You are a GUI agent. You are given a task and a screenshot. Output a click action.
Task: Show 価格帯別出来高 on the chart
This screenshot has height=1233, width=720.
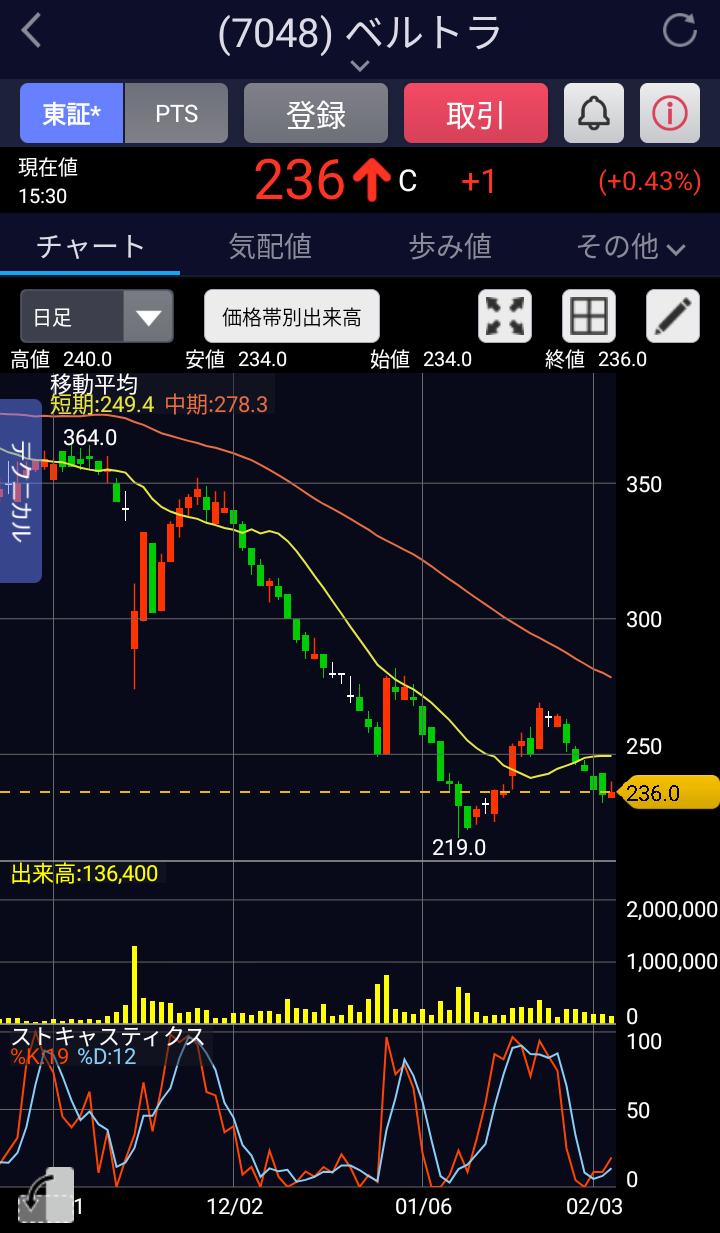[291, 317]
